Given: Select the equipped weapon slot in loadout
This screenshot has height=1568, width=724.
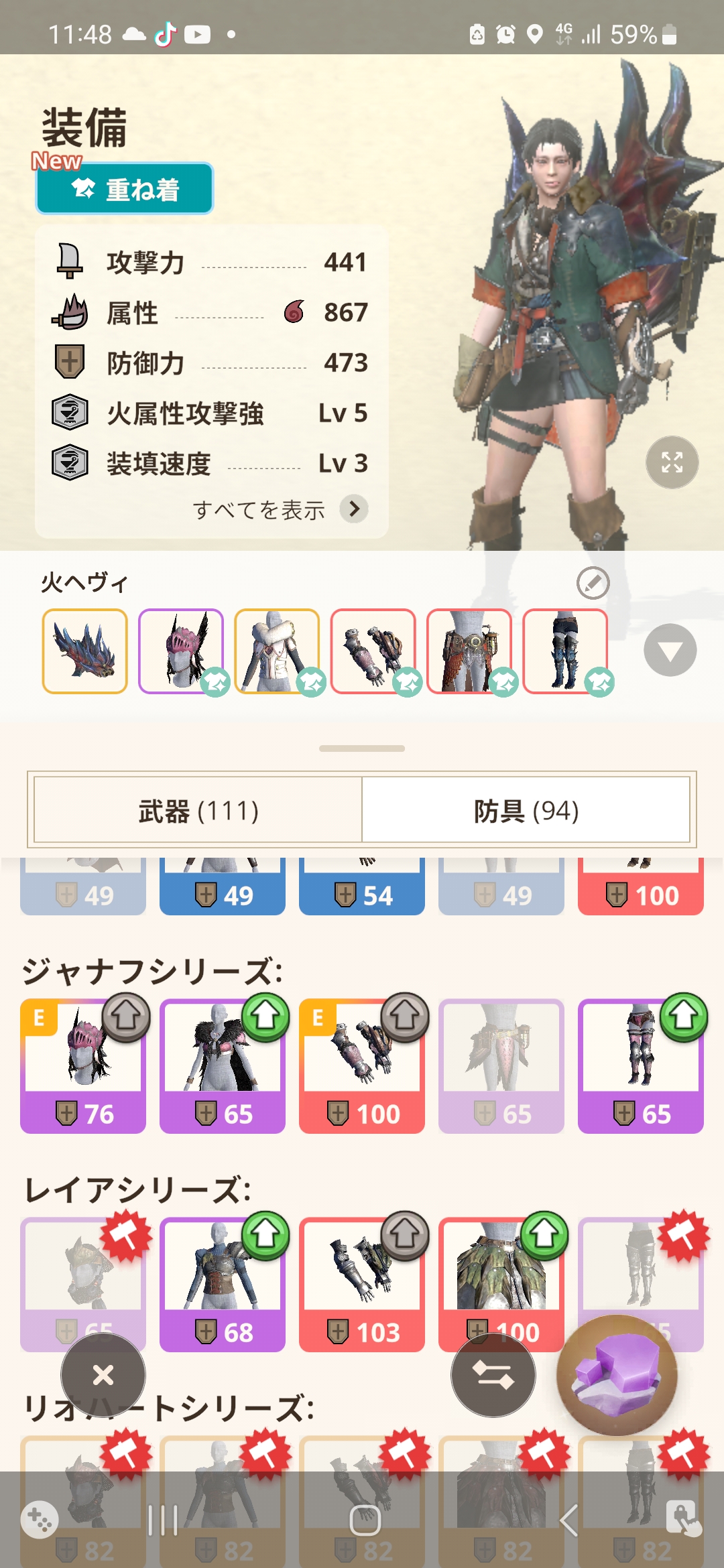Looking at the screenshot, I should coord(84,651).
